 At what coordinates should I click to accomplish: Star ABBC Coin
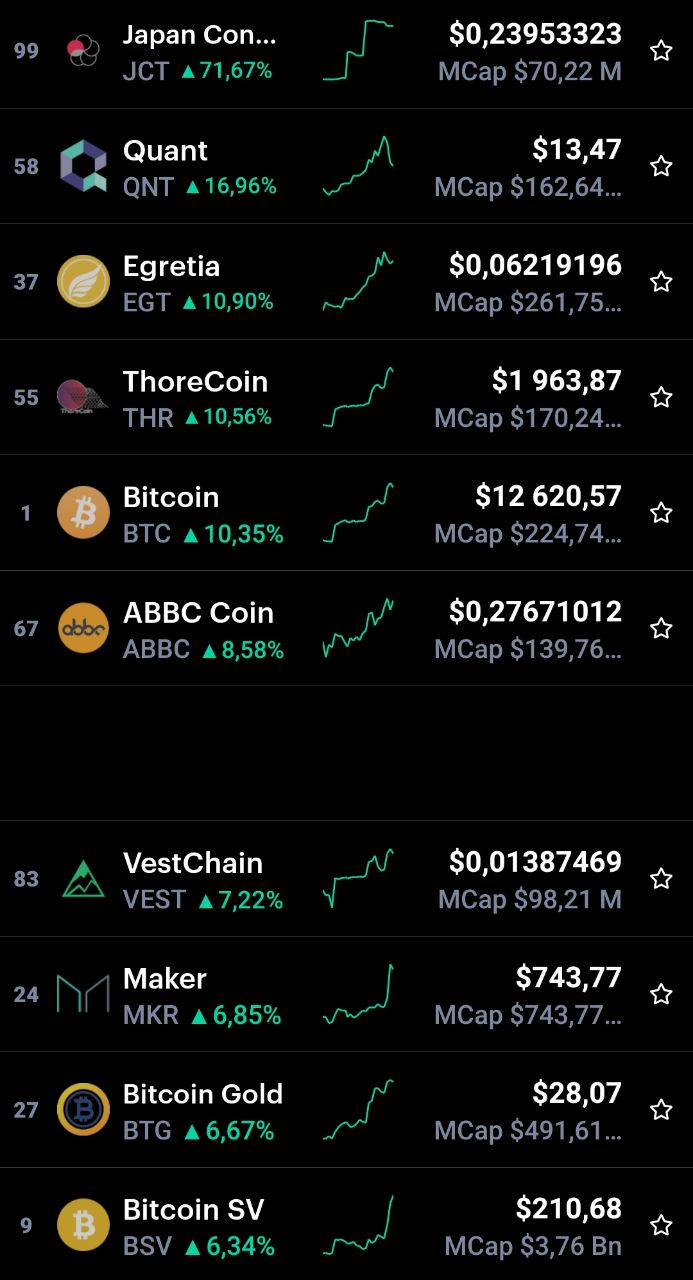click(x=661, y=628)
